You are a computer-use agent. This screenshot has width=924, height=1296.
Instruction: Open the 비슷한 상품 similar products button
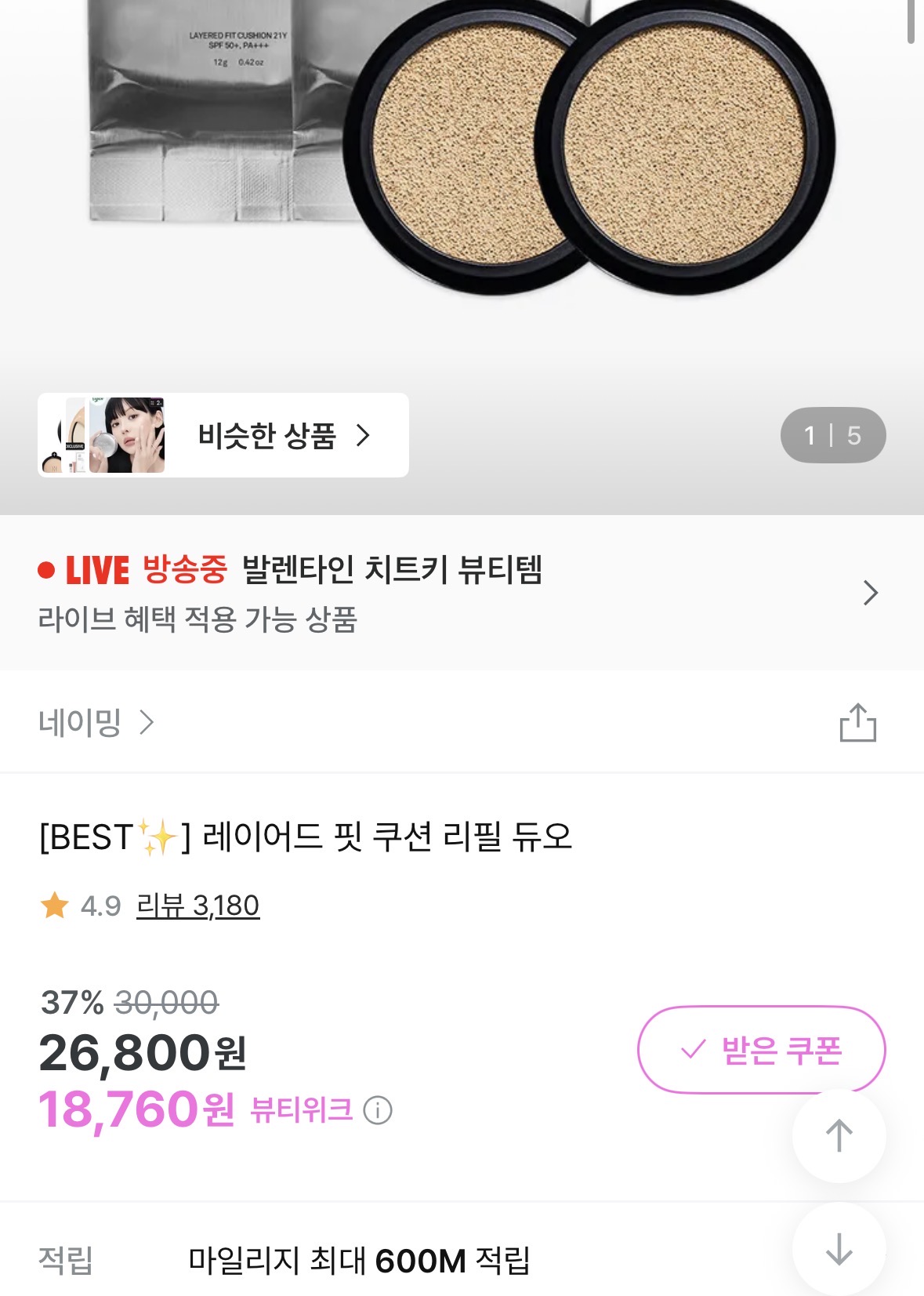point(223,435)
